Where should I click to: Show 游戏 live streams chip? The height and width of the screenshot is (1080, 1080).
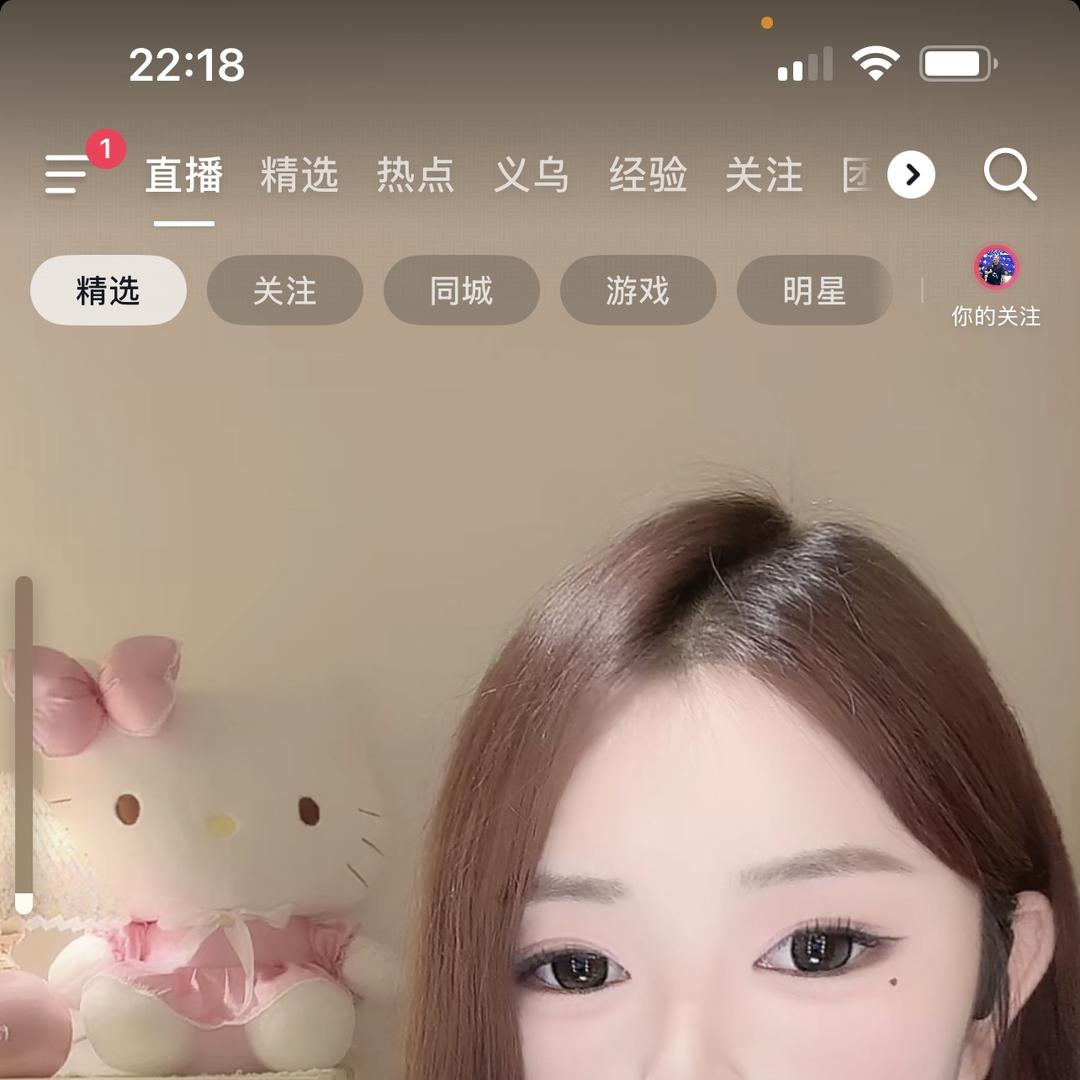pyautogui.click(x=637, y=291)
